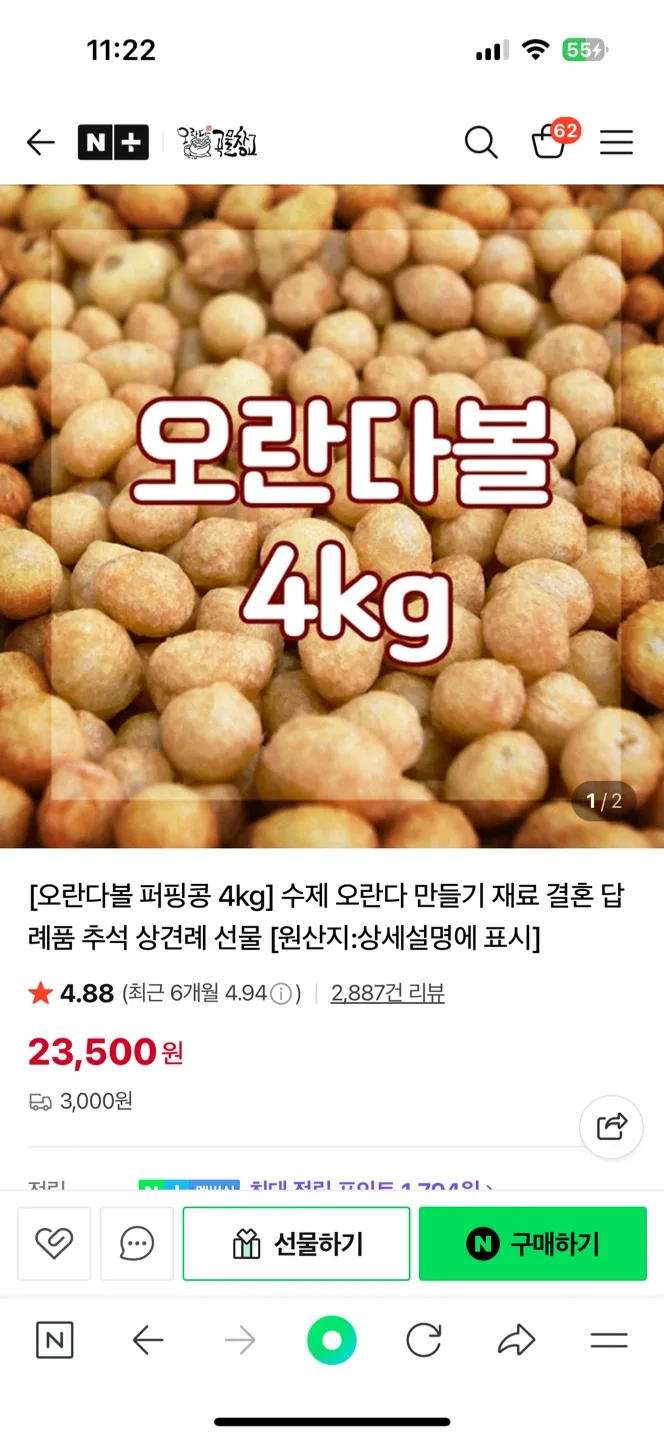Open Naver home from browser bar
Viewport: 664px width, 1440px height.
pos(55,1341)
